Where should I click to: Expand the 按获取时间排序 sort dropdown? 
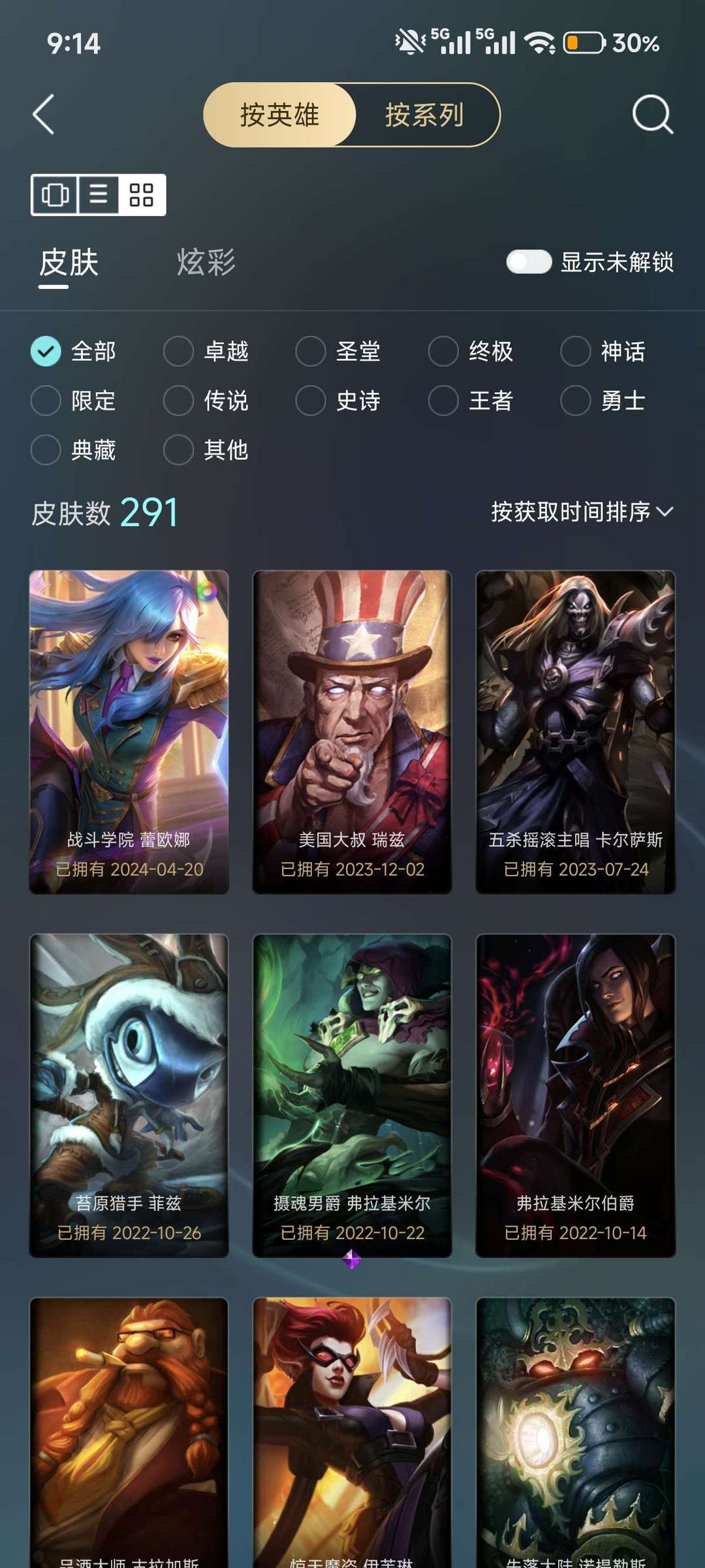pos(582,512)
